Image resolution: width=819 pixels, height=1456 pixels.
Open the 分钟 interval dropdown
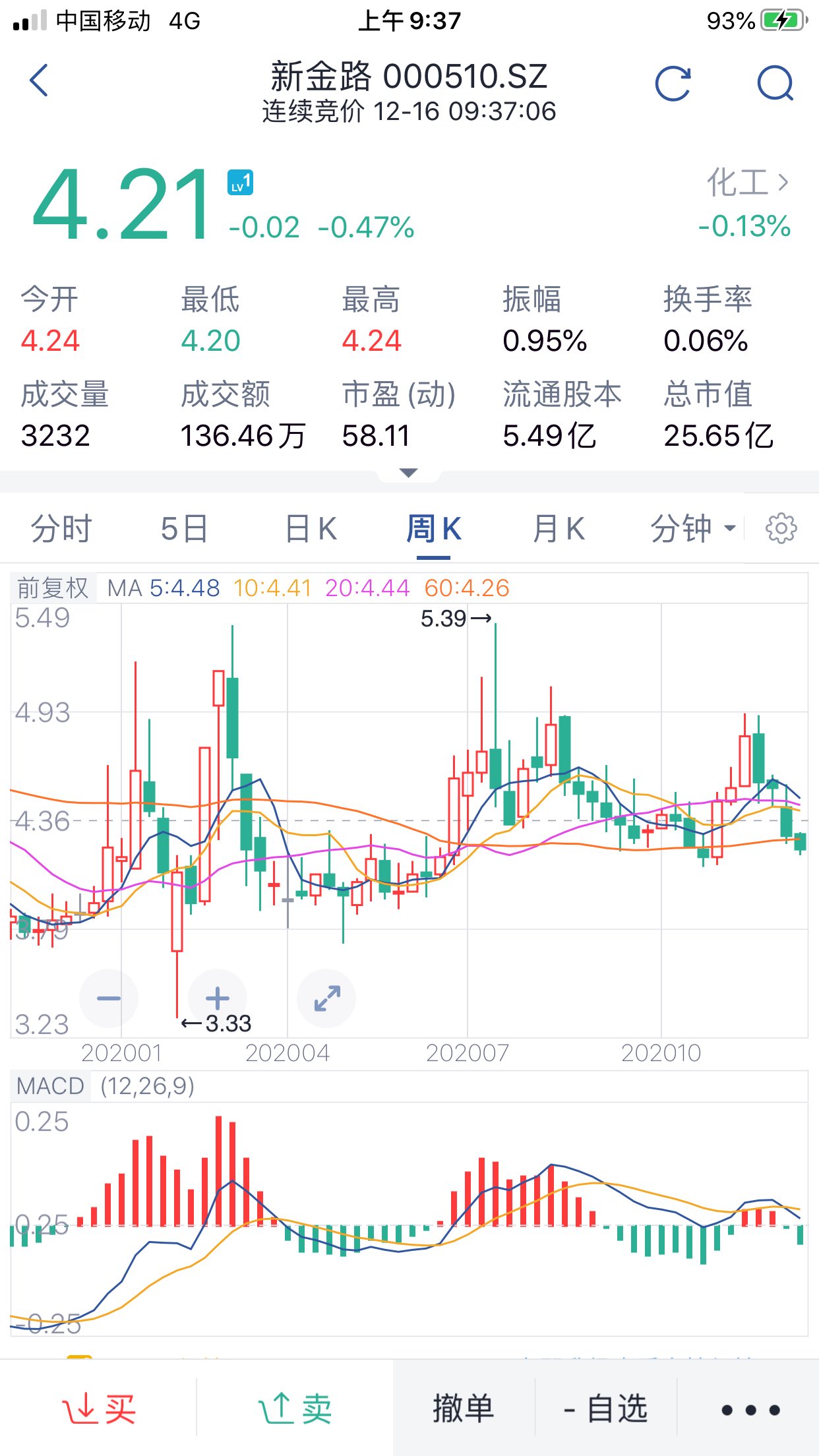click(692, 529)
